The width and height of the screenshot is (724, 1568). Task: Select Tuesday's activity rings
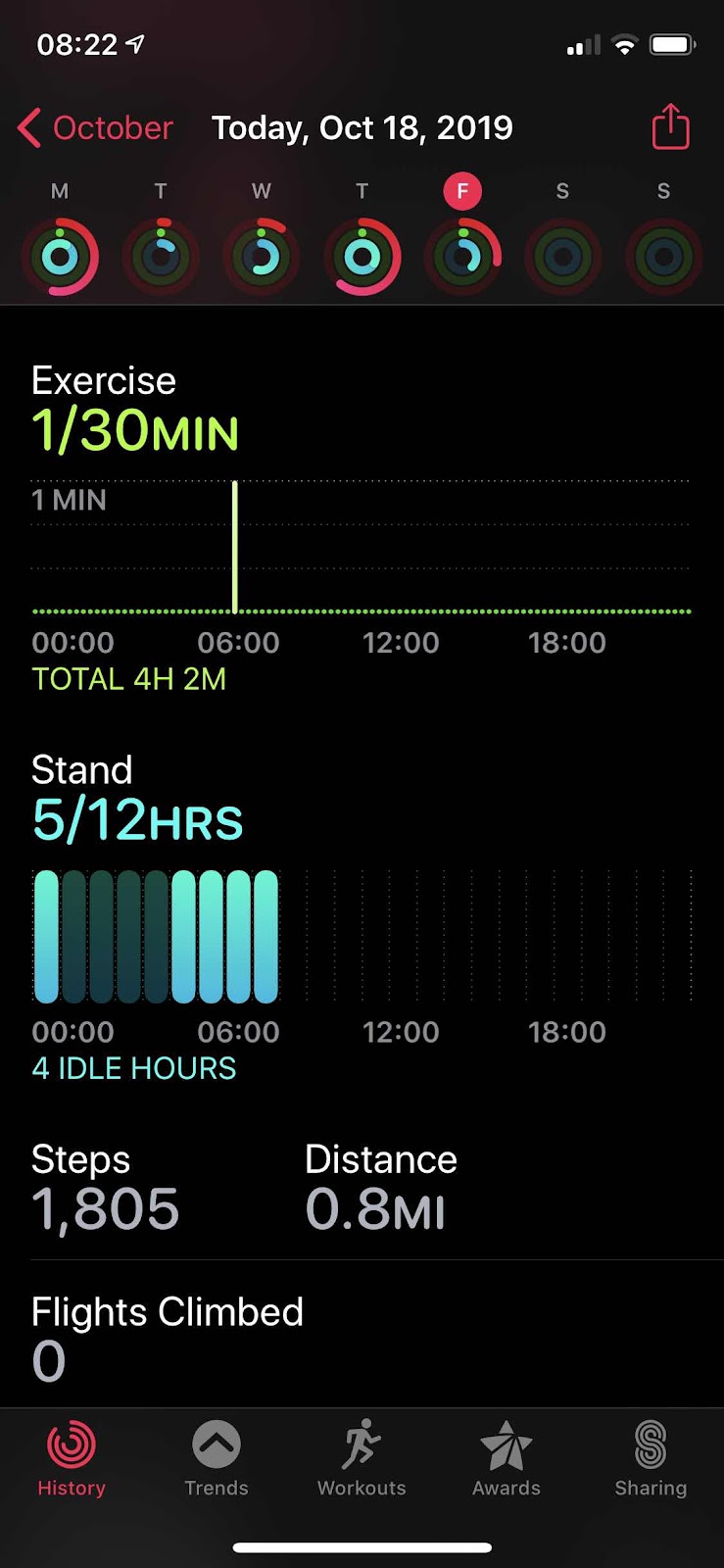[x=161, y=257]
